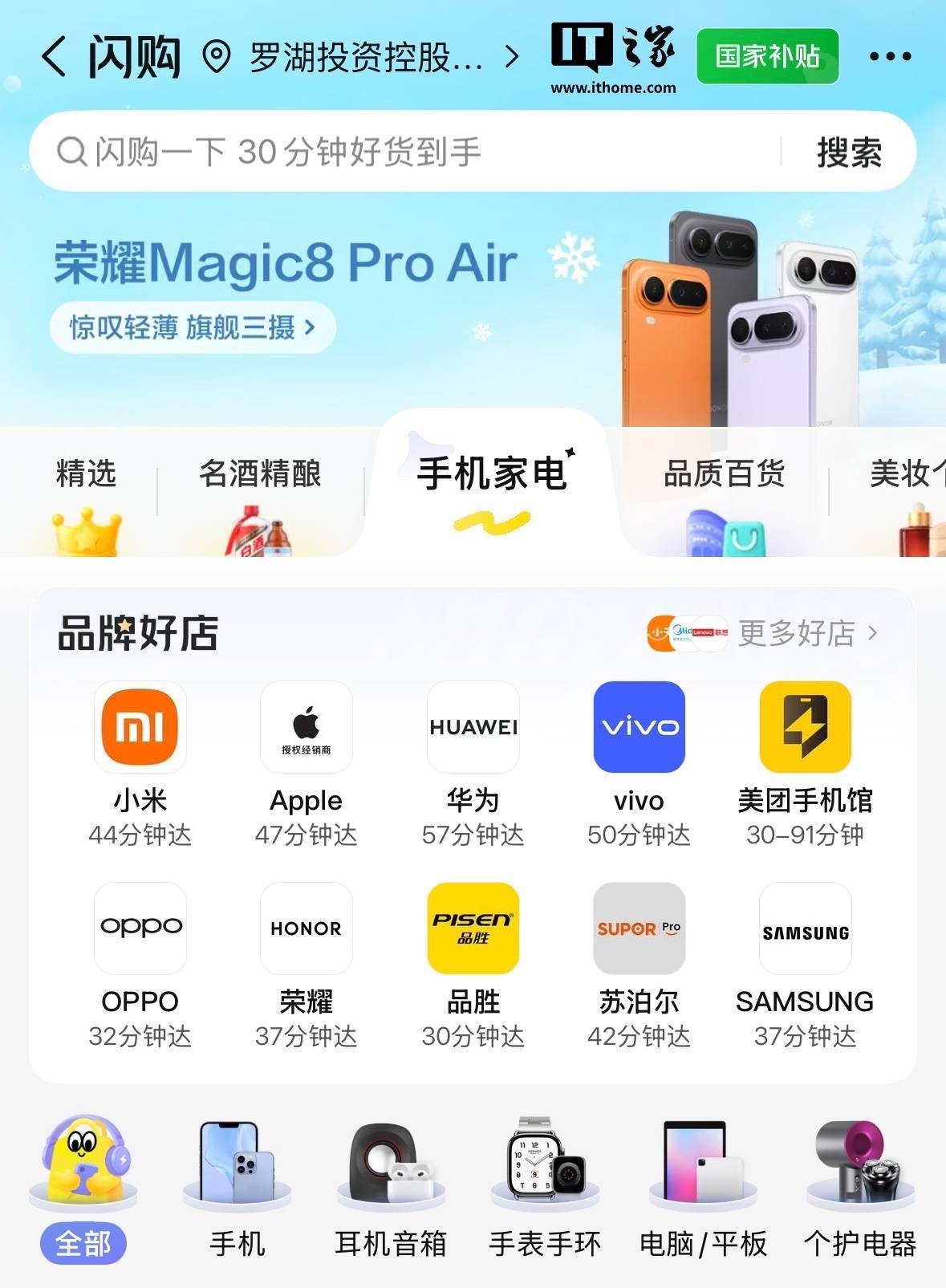Viewport: 946px width, 1288px height.
Task: Tap the 搜索 button
Action: coord(849,152)
